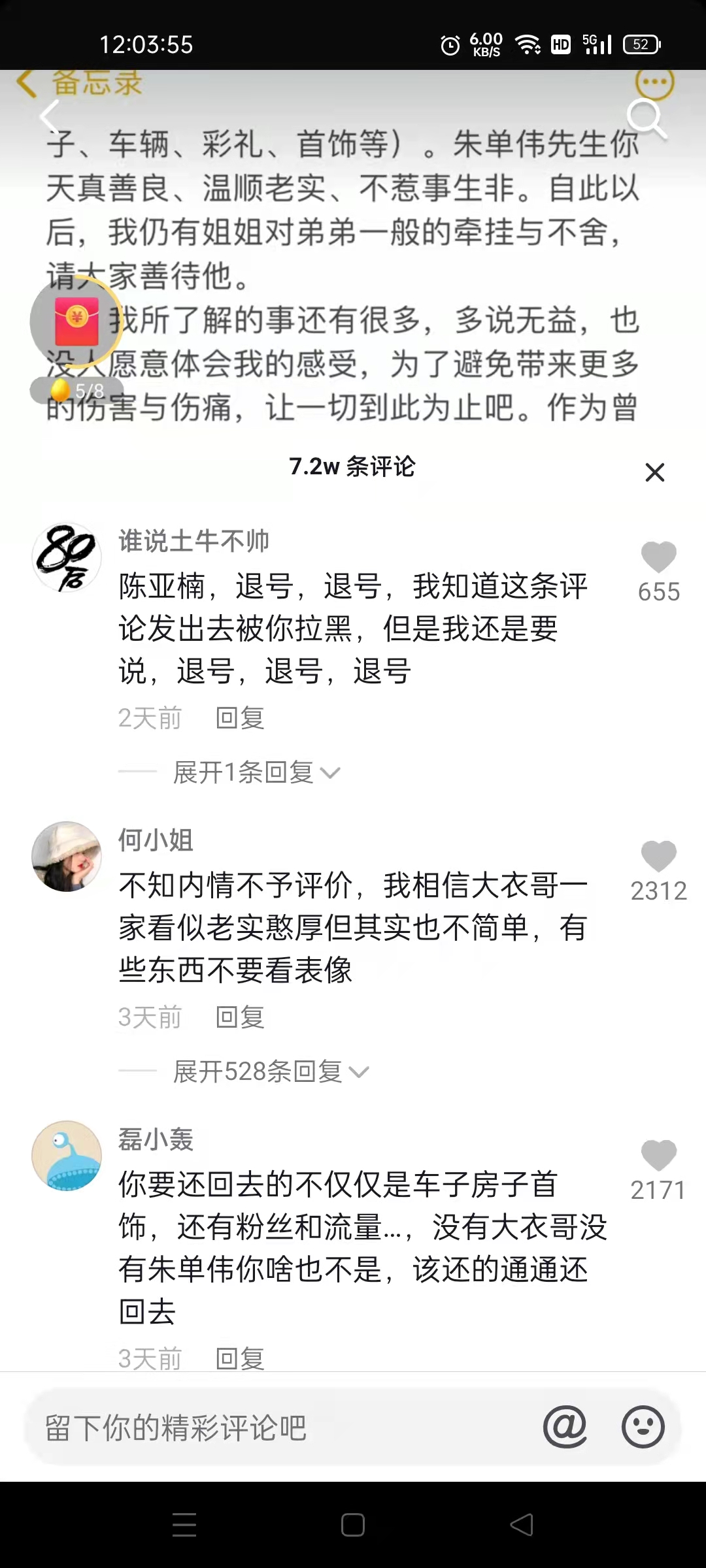Go to the system home screen

[x=353, y=1526]
